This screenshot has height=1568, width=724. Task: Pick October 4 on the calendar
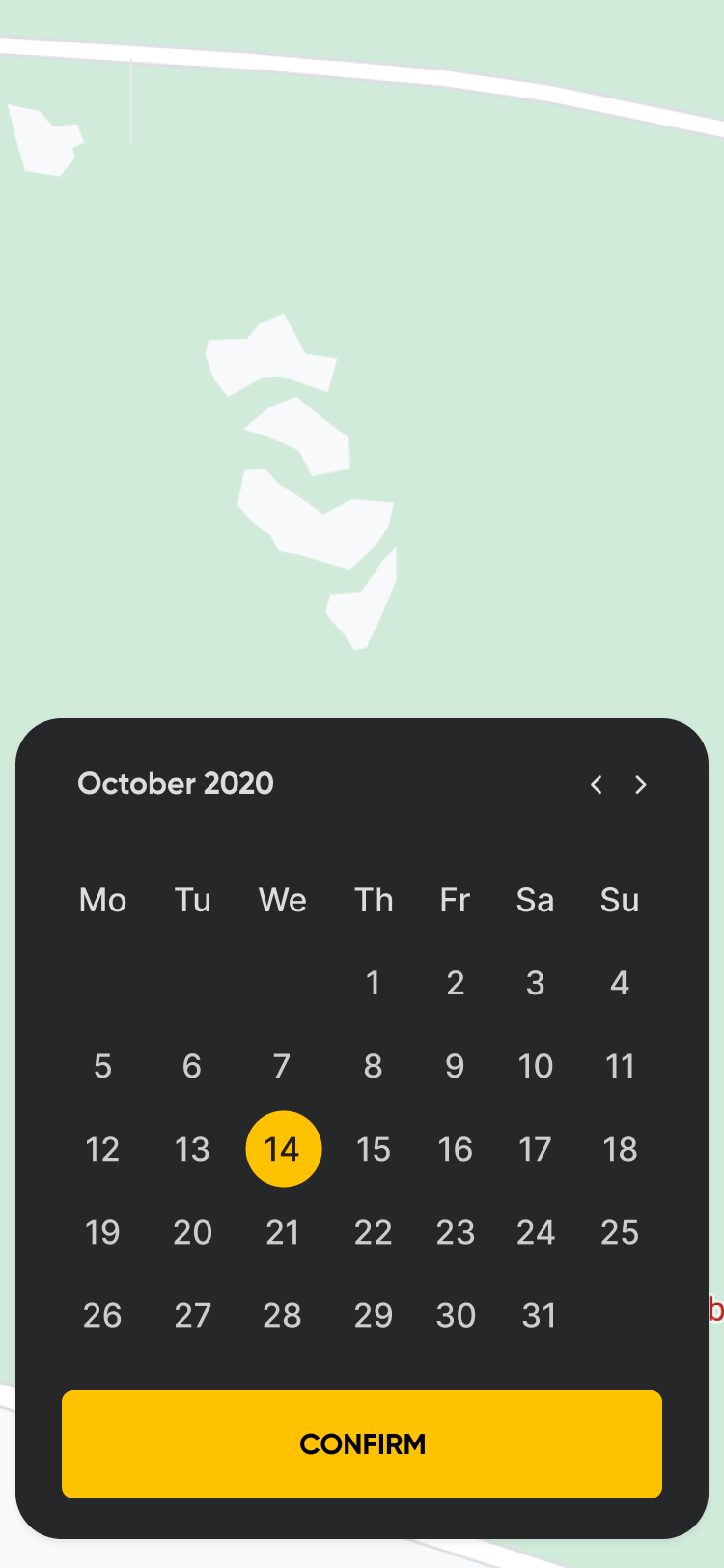click(x=620, y=983)
